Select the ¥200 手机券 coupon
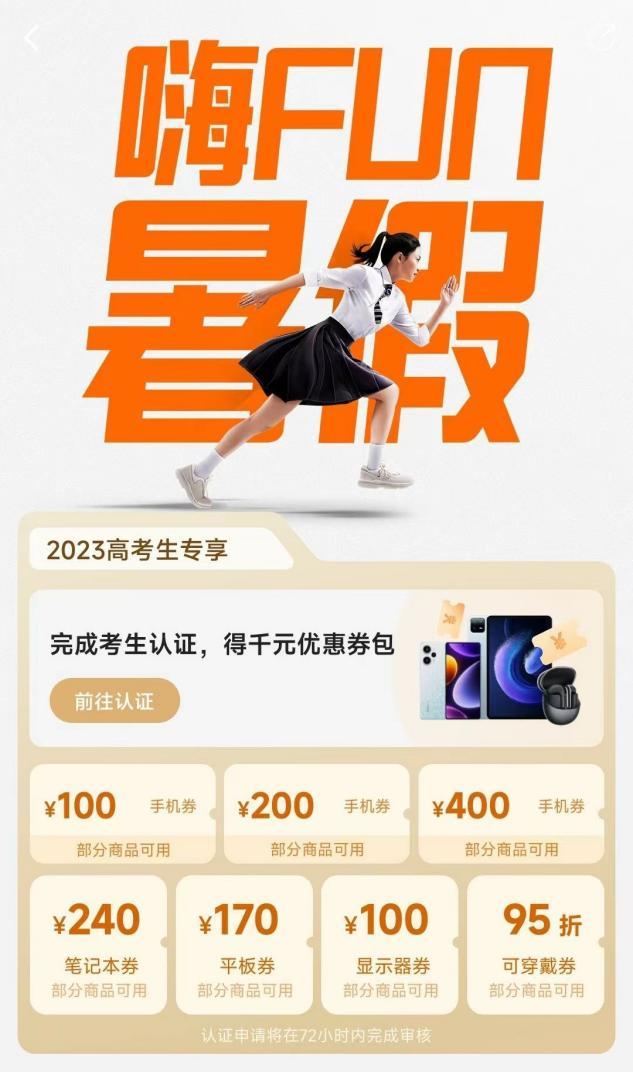 pos(316,813)
